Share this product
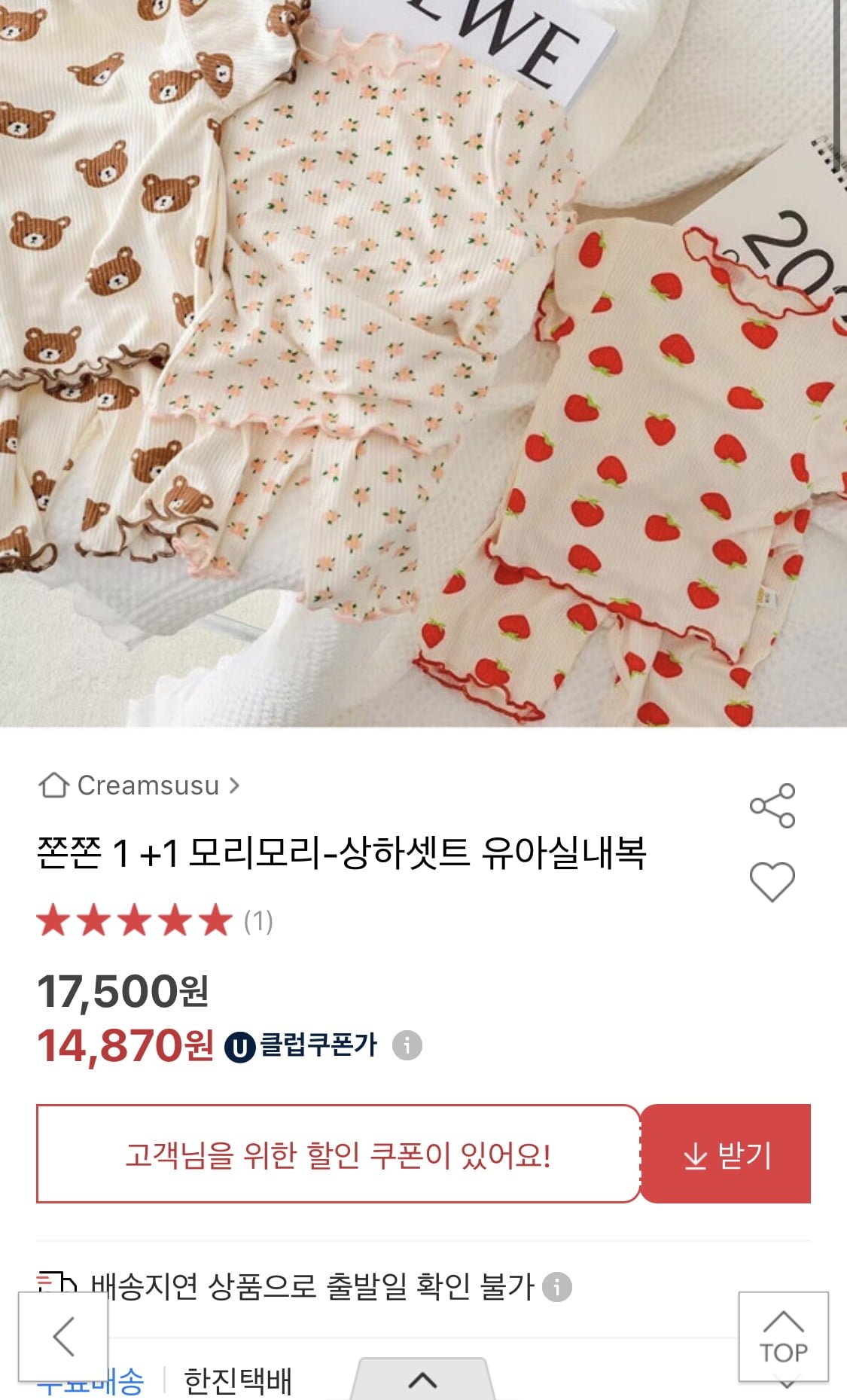This screenshot has height=1400, width=847. [x=772, y=806]
